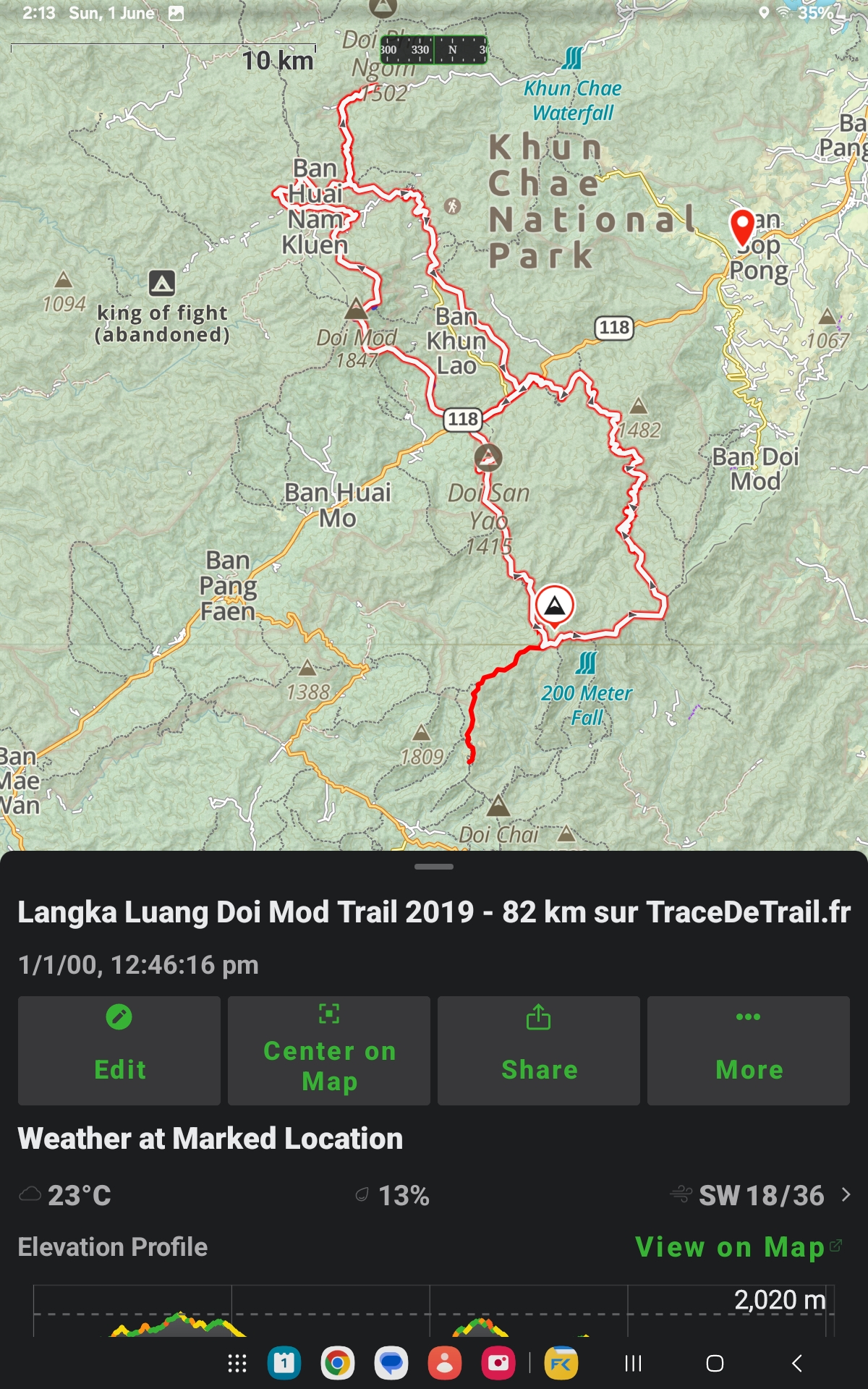
Task: Open Messages from the taskbar
Action: (391, 1364)
